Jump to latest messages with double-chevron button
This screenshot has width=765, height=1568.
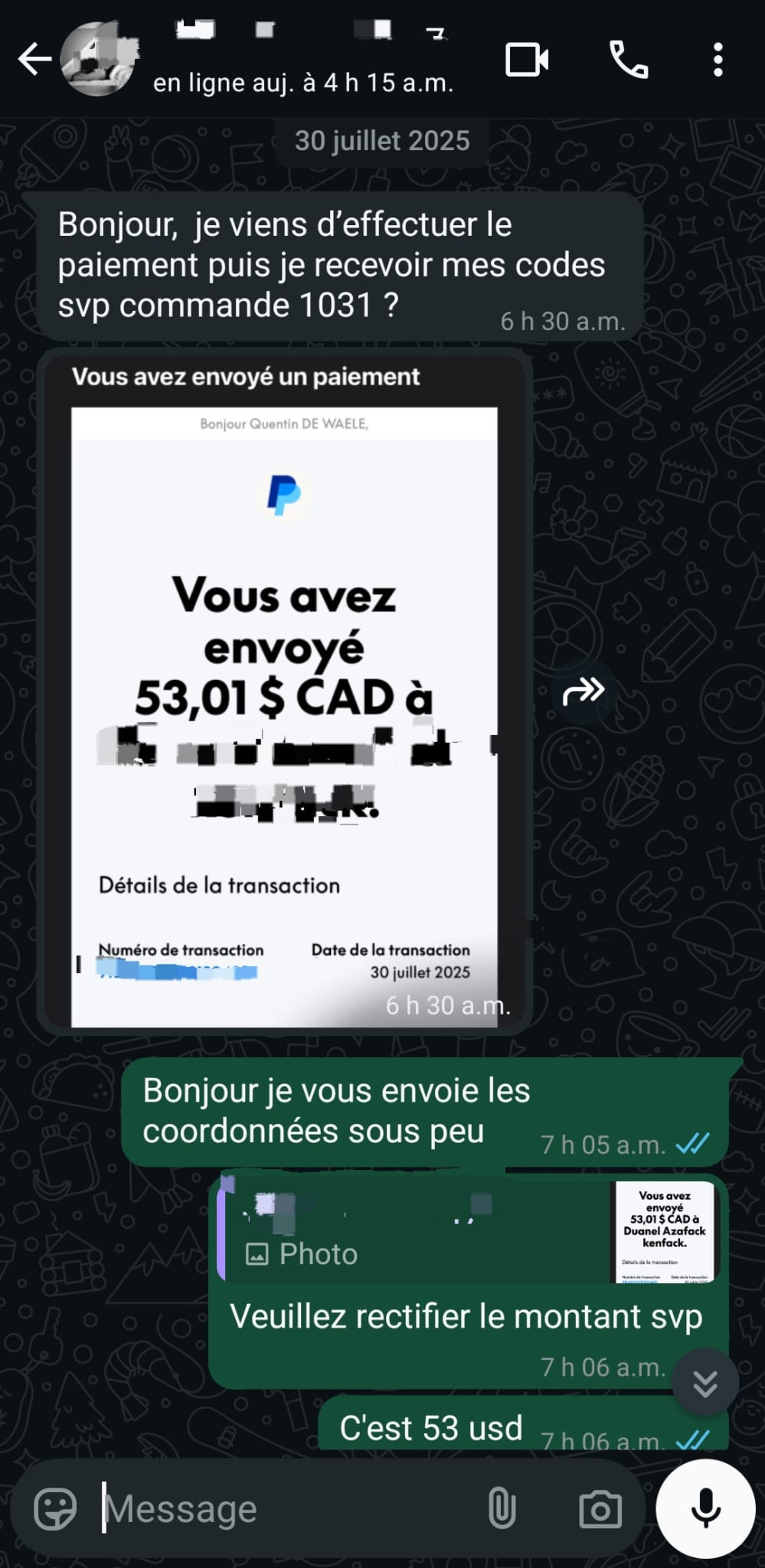point(705,1382)
